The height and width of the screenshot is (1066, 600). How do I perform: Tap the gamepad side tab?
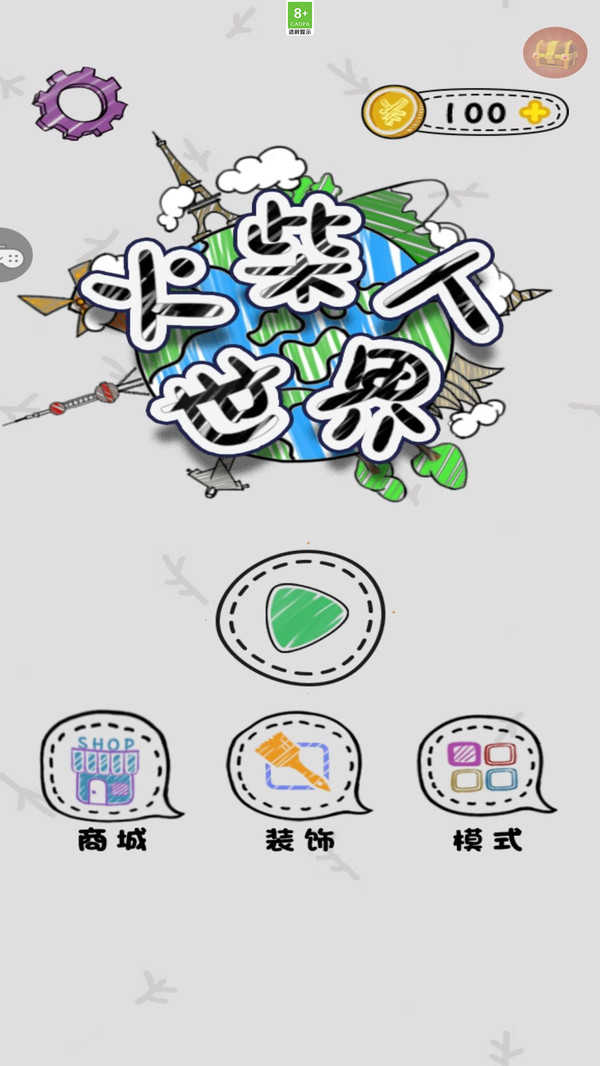coord(12,255)
